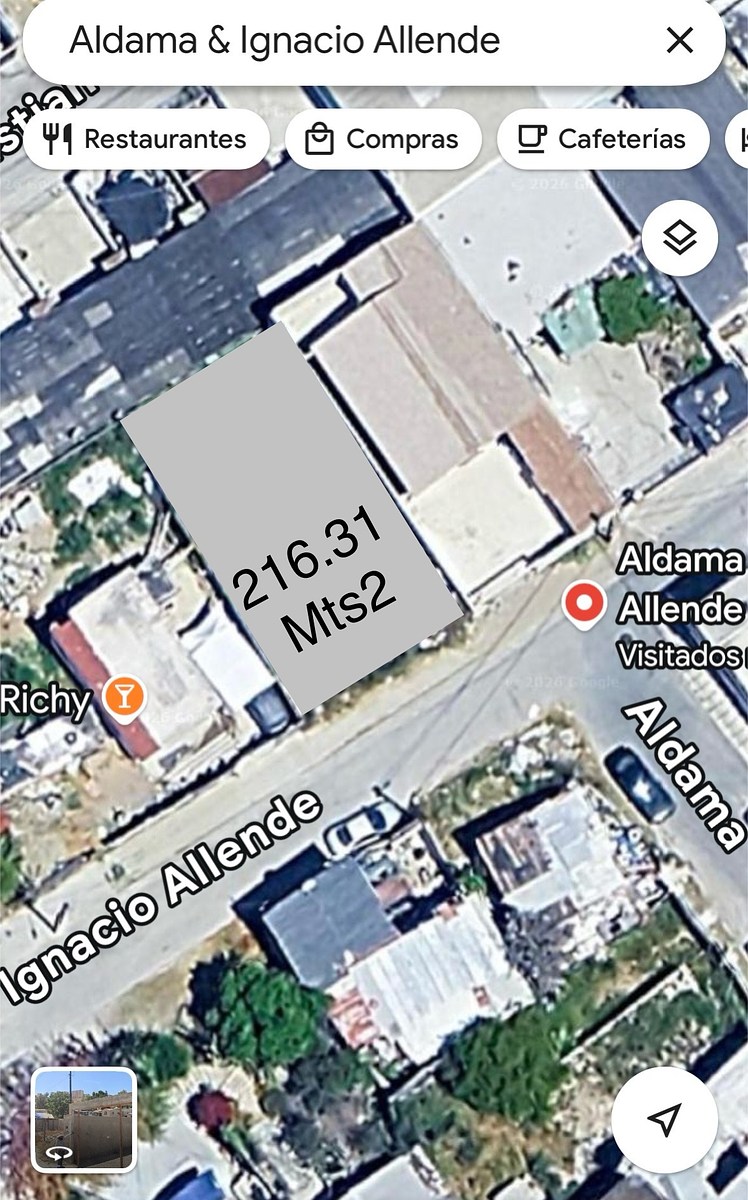Clear the search with the X button
The image size is (748, 1200).
(x=679, y=41)
